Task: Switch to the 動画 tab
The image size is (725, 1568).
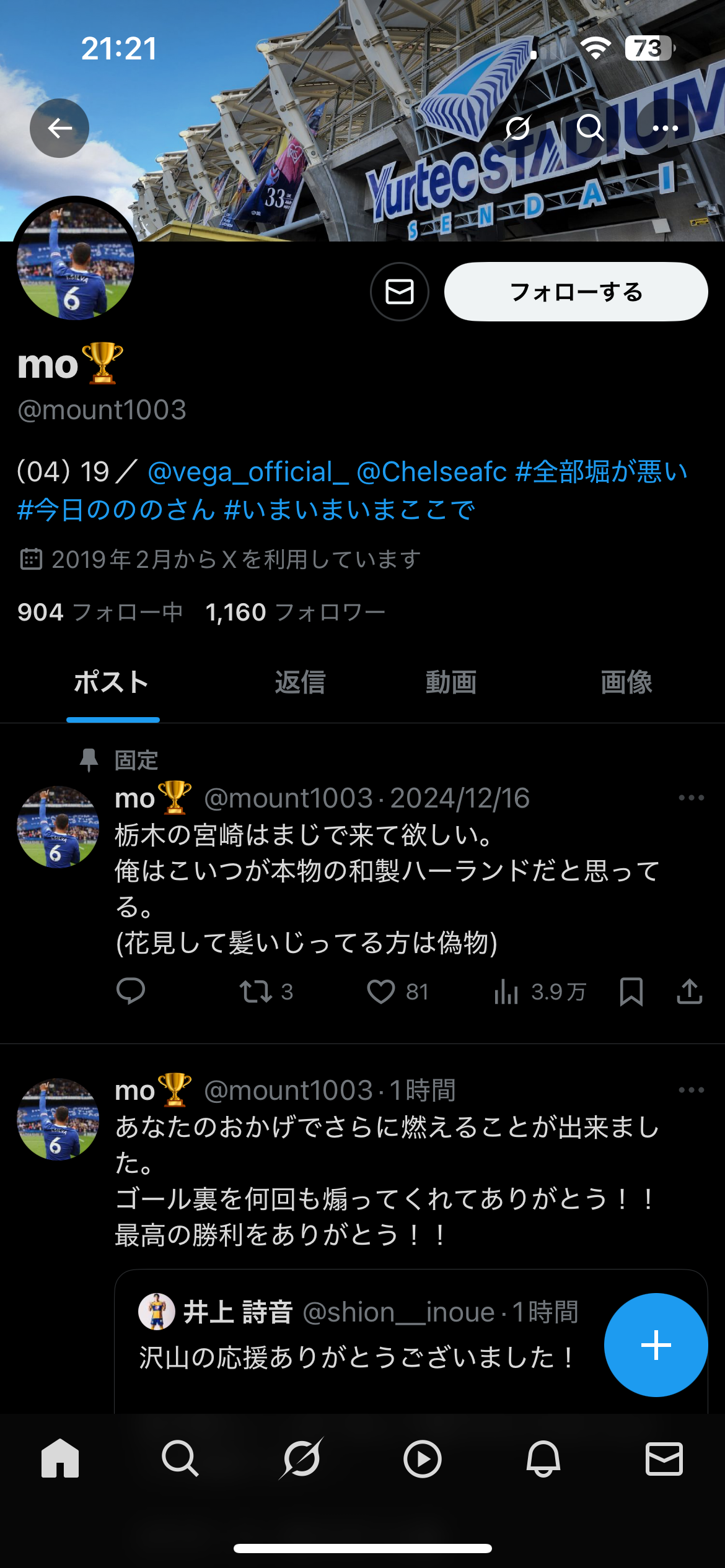Action: click(451, 682)
